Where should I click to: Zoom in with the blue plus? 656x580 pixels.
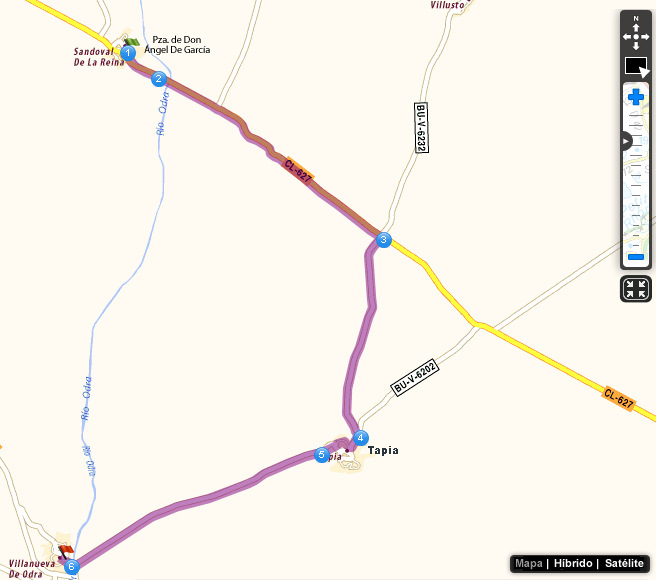[635, 97]
